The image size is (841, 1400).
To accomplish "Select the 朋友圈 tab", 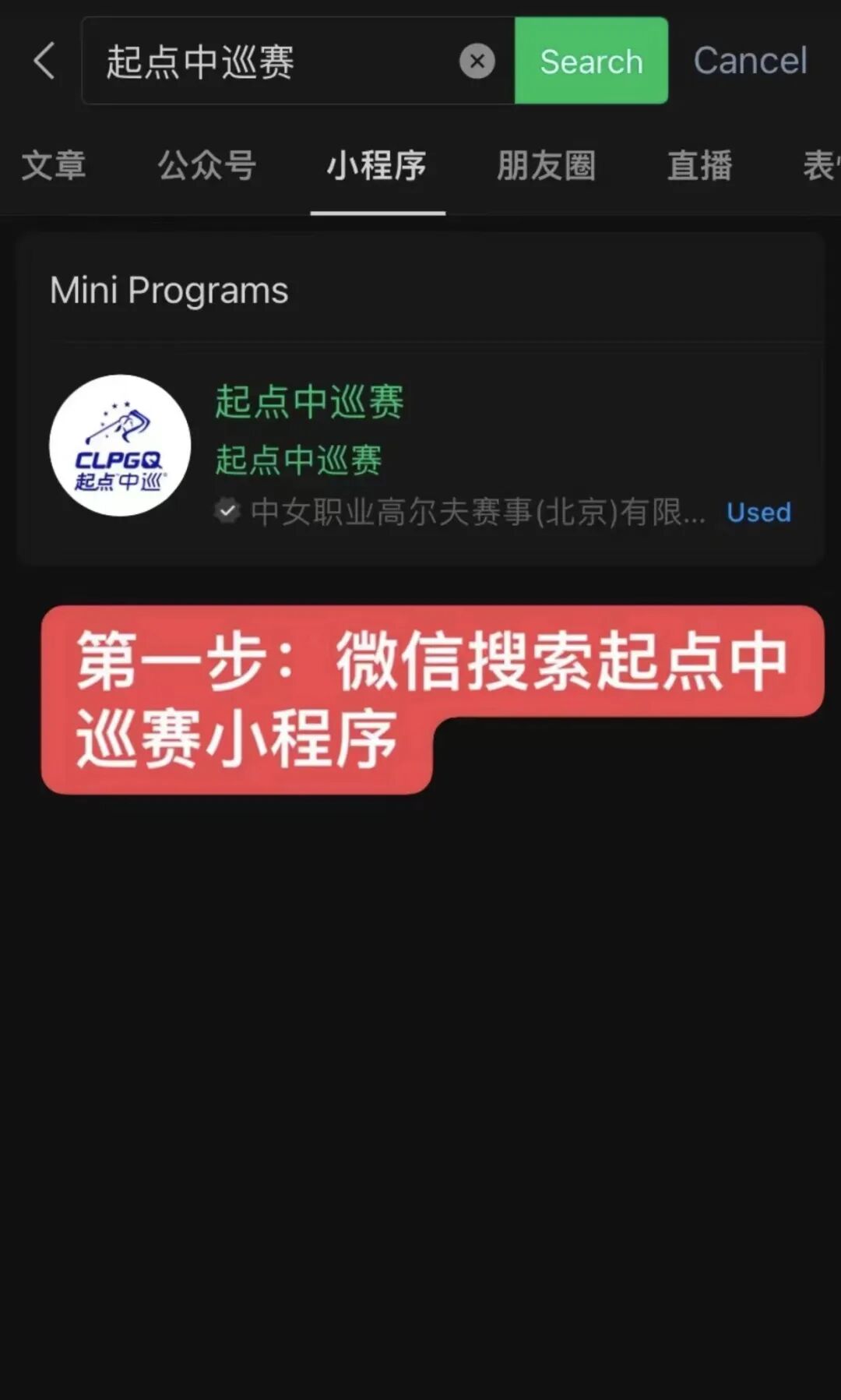I will pyautogui.click(x=547, y=166).
